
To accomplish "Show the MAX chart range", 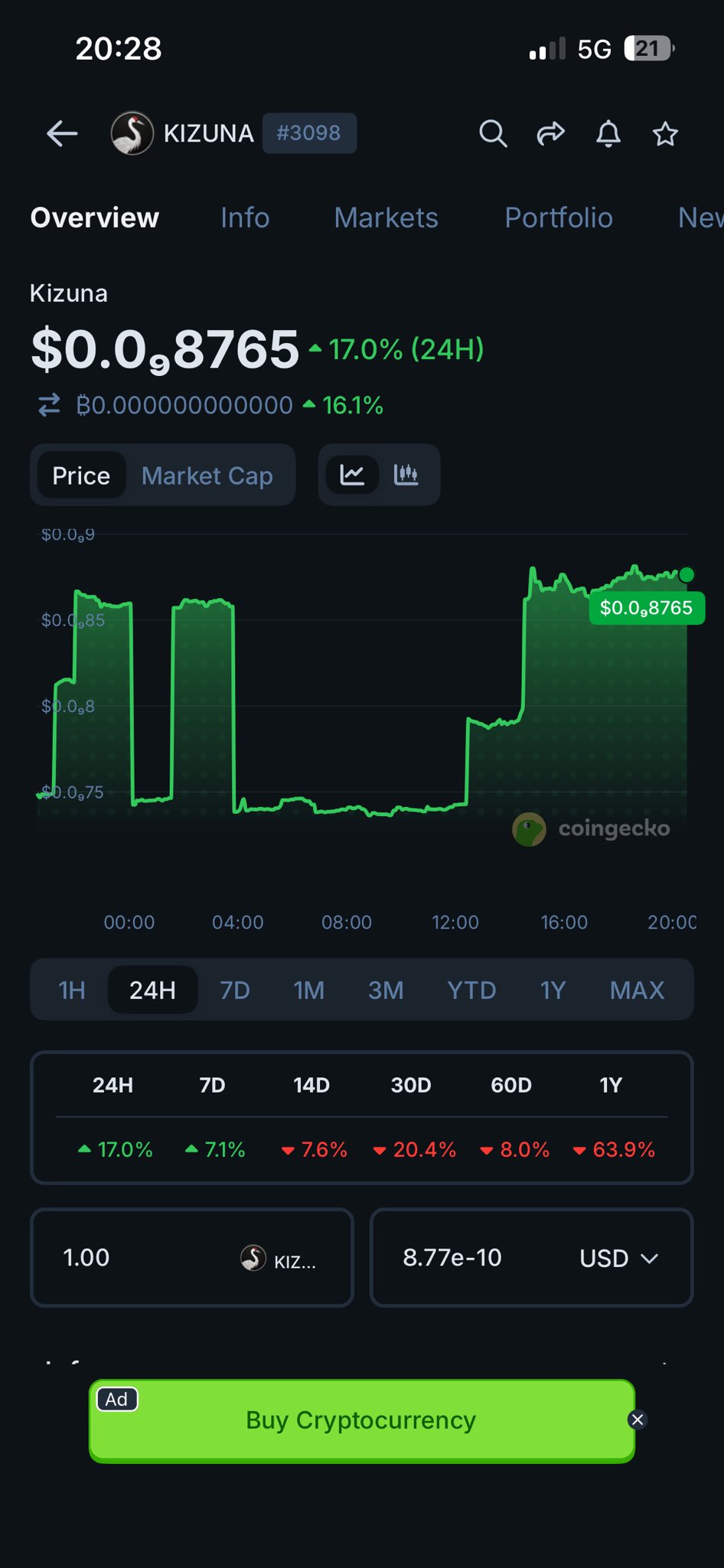I will [637, 990].
